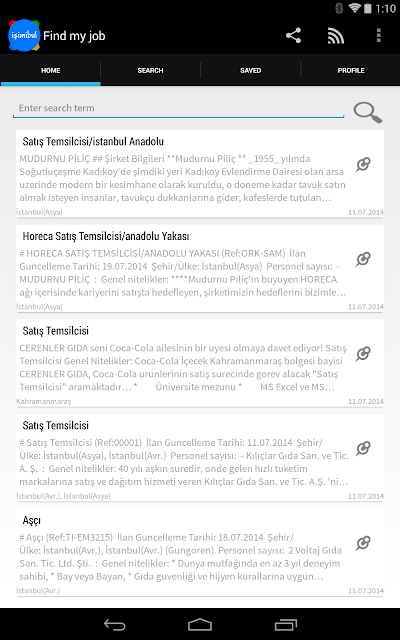Go to the system home screen
Viewport: 400px width, 640px height.
coord(200,624)
